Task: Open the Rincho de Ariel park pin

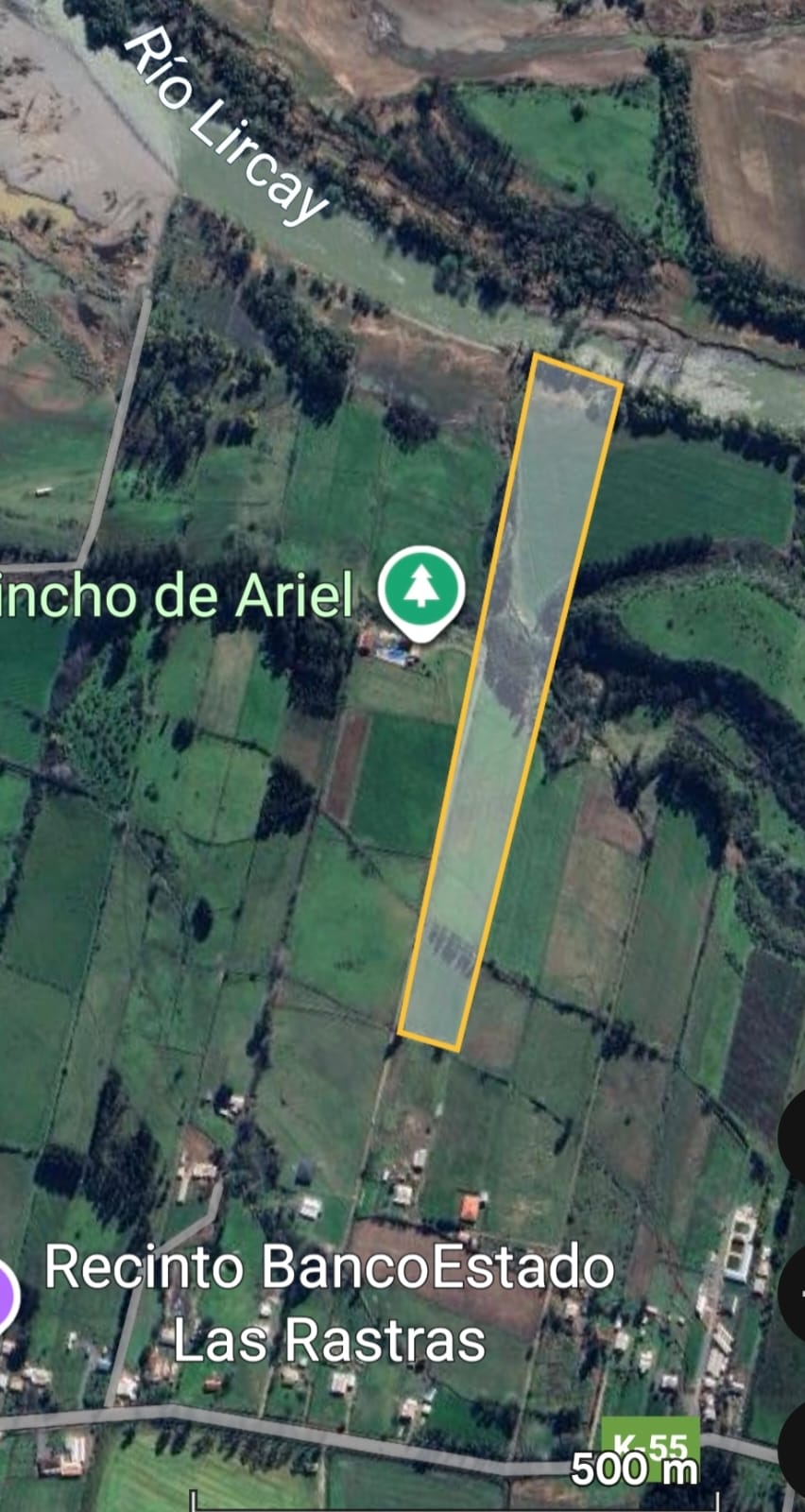Action: pyautogui.click(x=421, y=588)
